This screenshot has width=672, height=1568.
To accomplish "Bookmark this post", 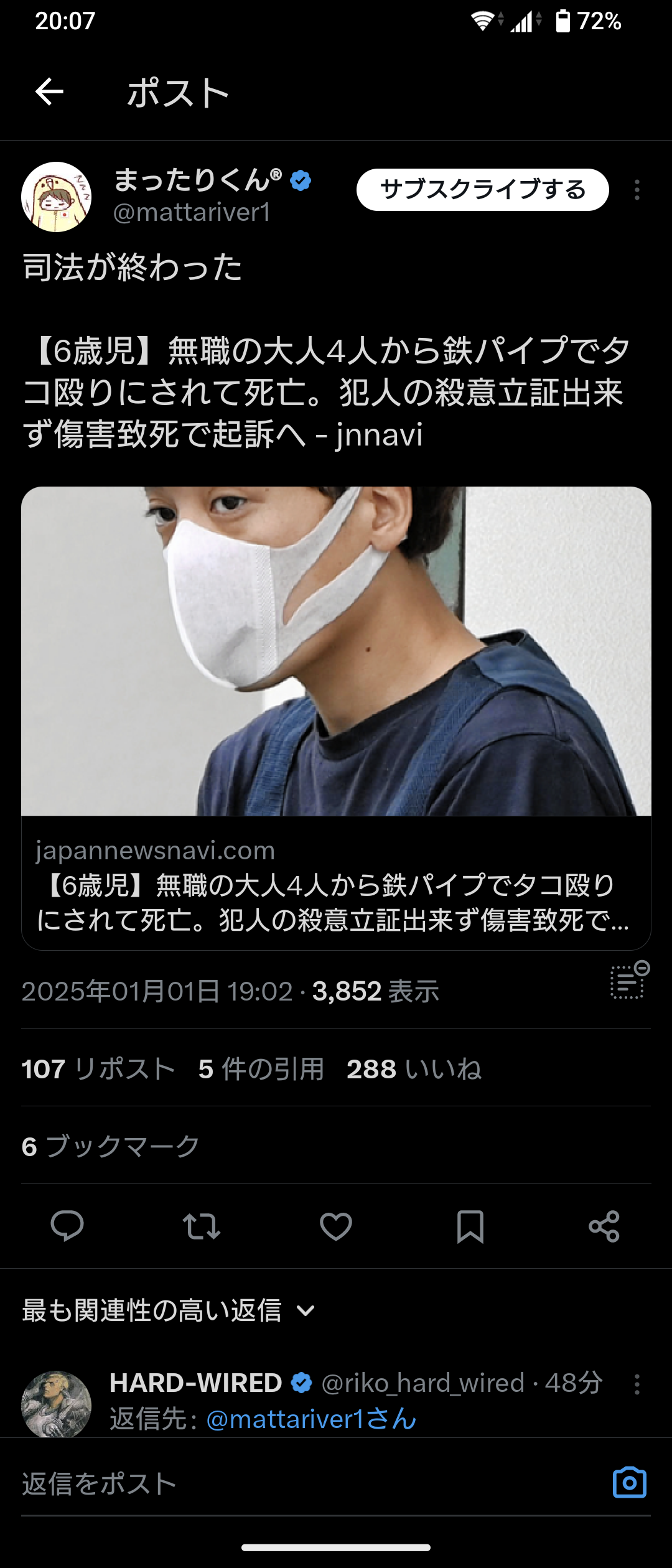I will click(470, 1226).
